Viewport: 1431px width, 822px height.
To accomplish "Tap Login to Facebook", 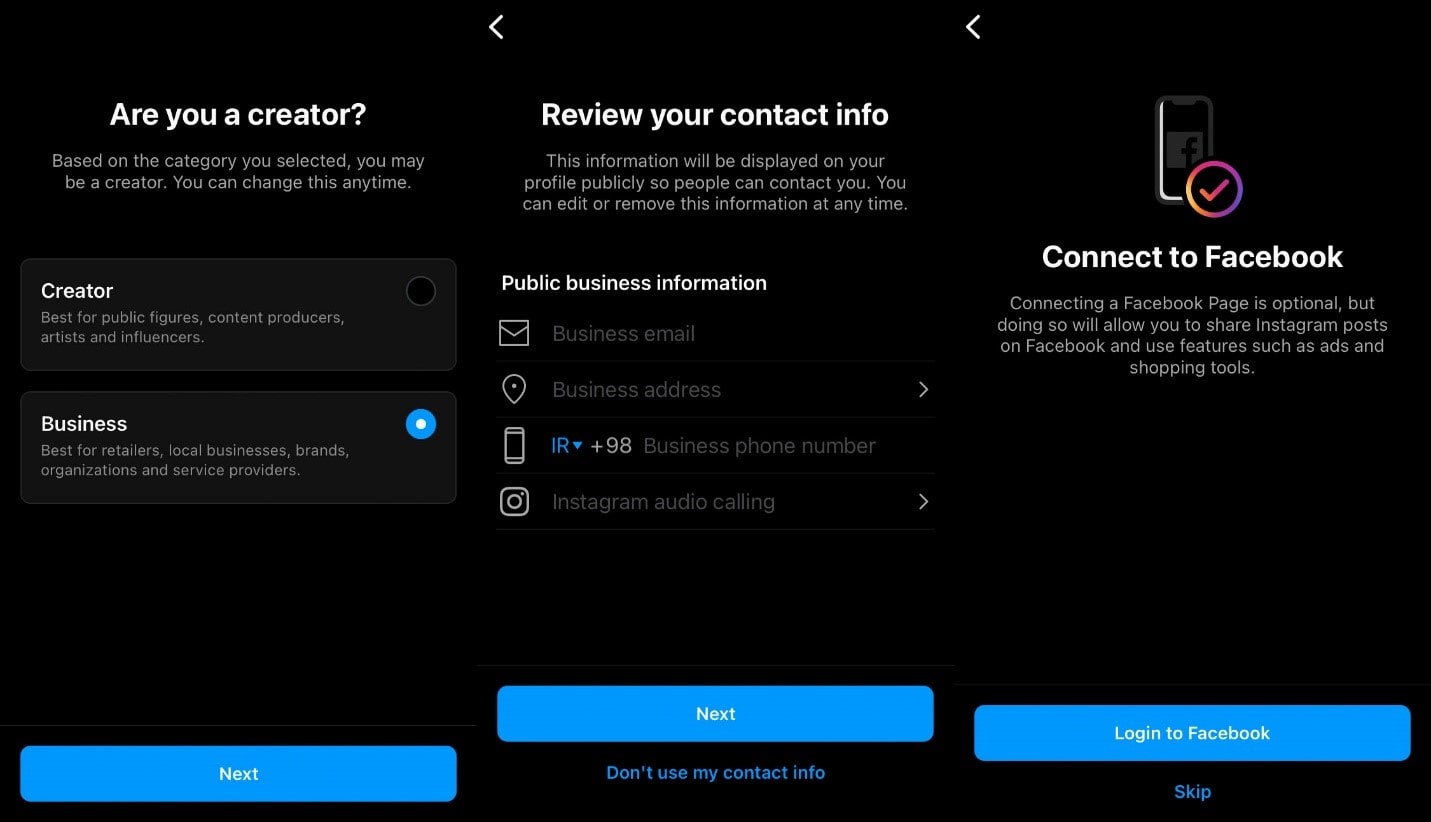I will click(x=1192, y=732).
